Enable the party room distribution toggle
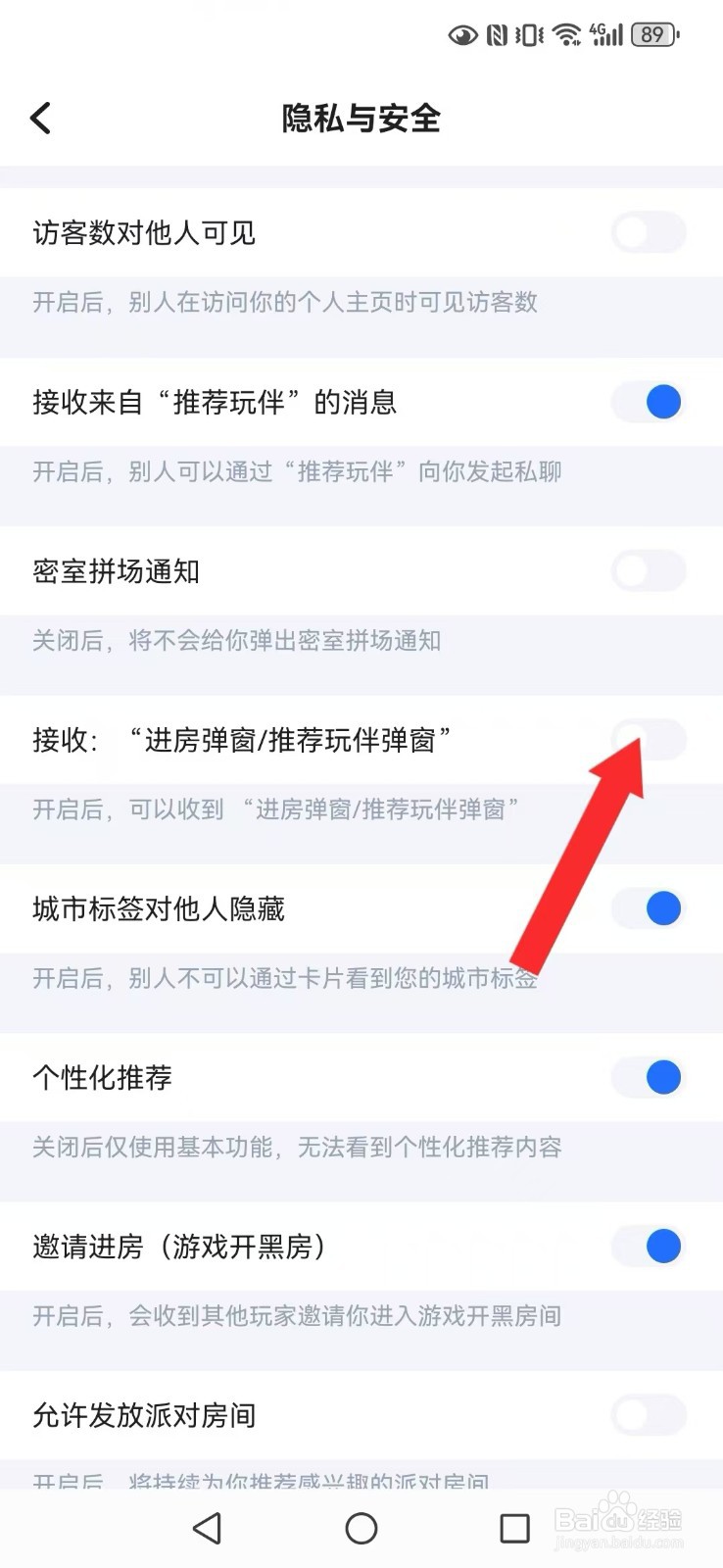This screenshot has width=723, height=1568. coord(648,1415)
